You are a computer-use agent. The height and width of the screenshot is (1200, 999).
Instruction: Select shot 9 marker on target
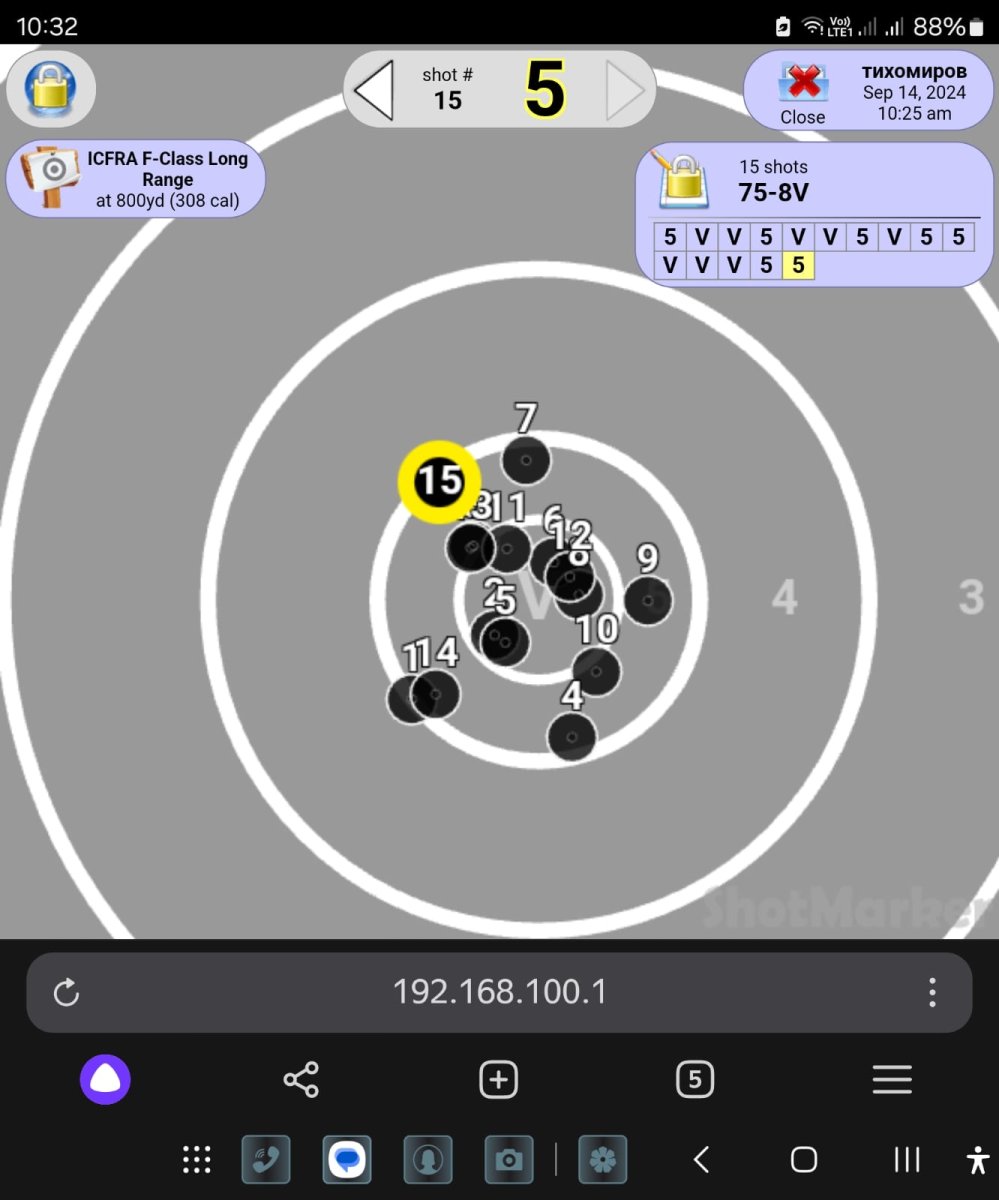[x=648, y=601]
